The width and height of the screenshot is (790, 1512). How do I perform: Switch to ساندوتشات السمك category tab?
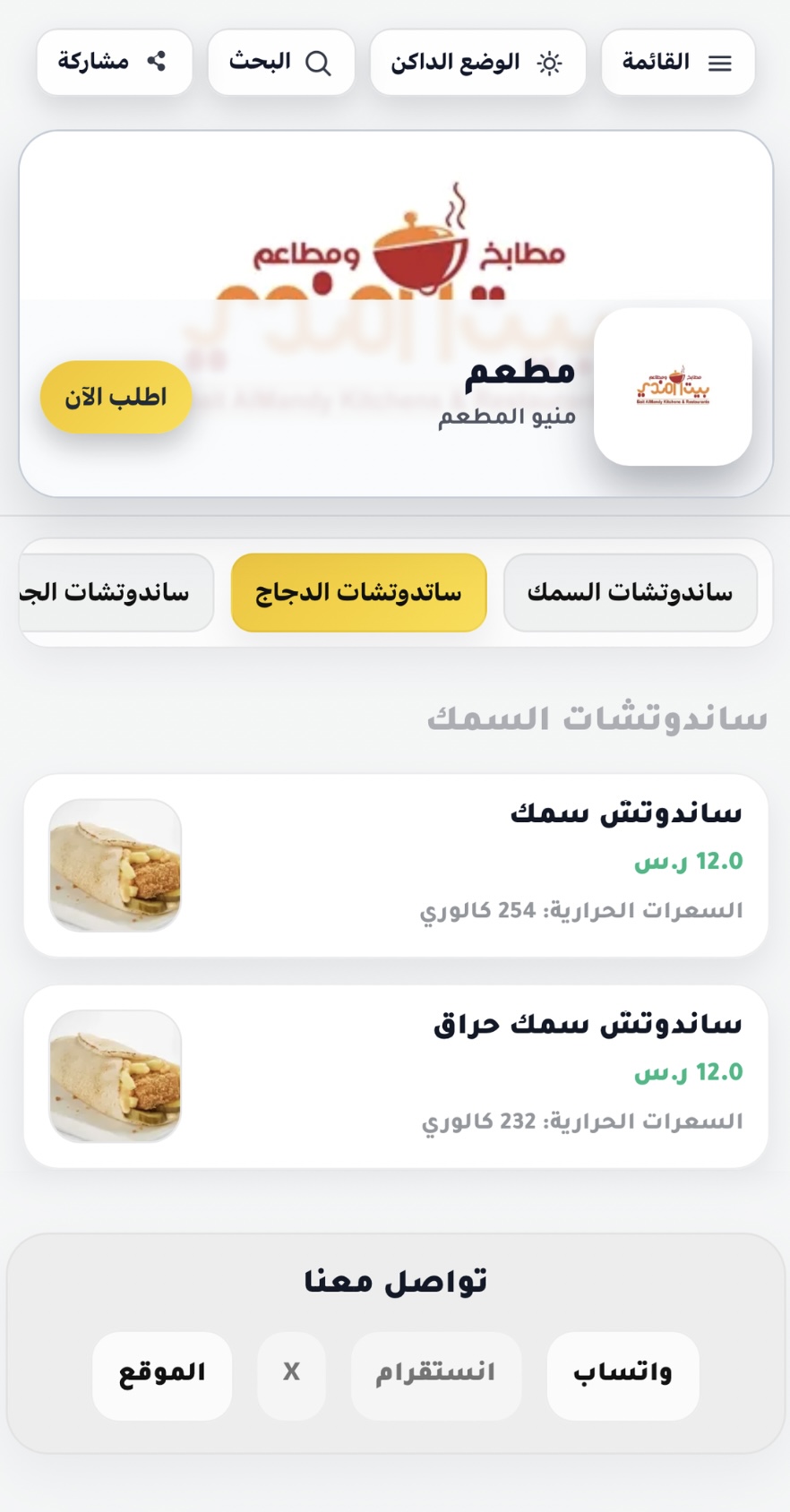point(631,592)
